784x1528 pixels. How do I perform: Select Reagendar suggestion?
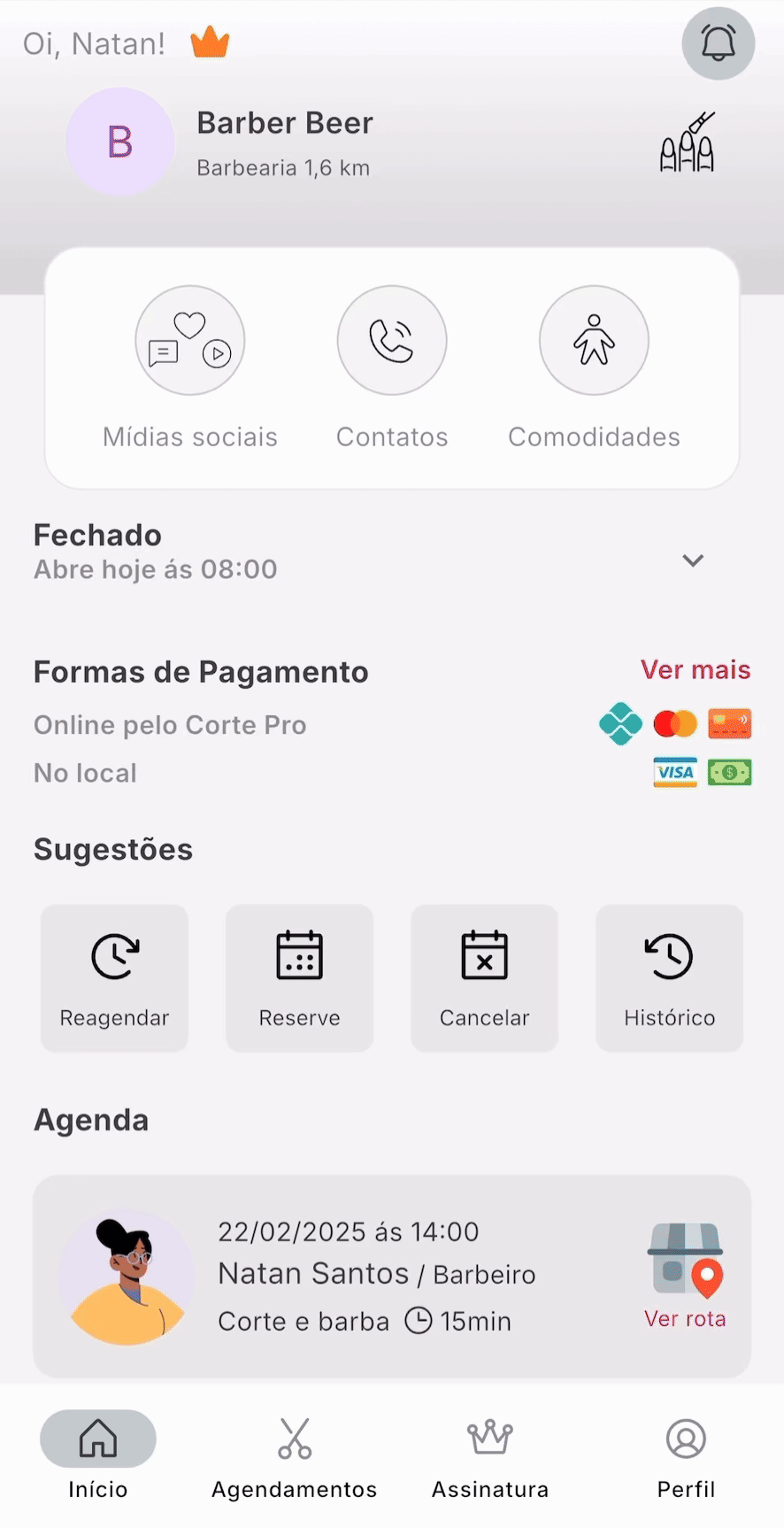[x=114, y=977]
